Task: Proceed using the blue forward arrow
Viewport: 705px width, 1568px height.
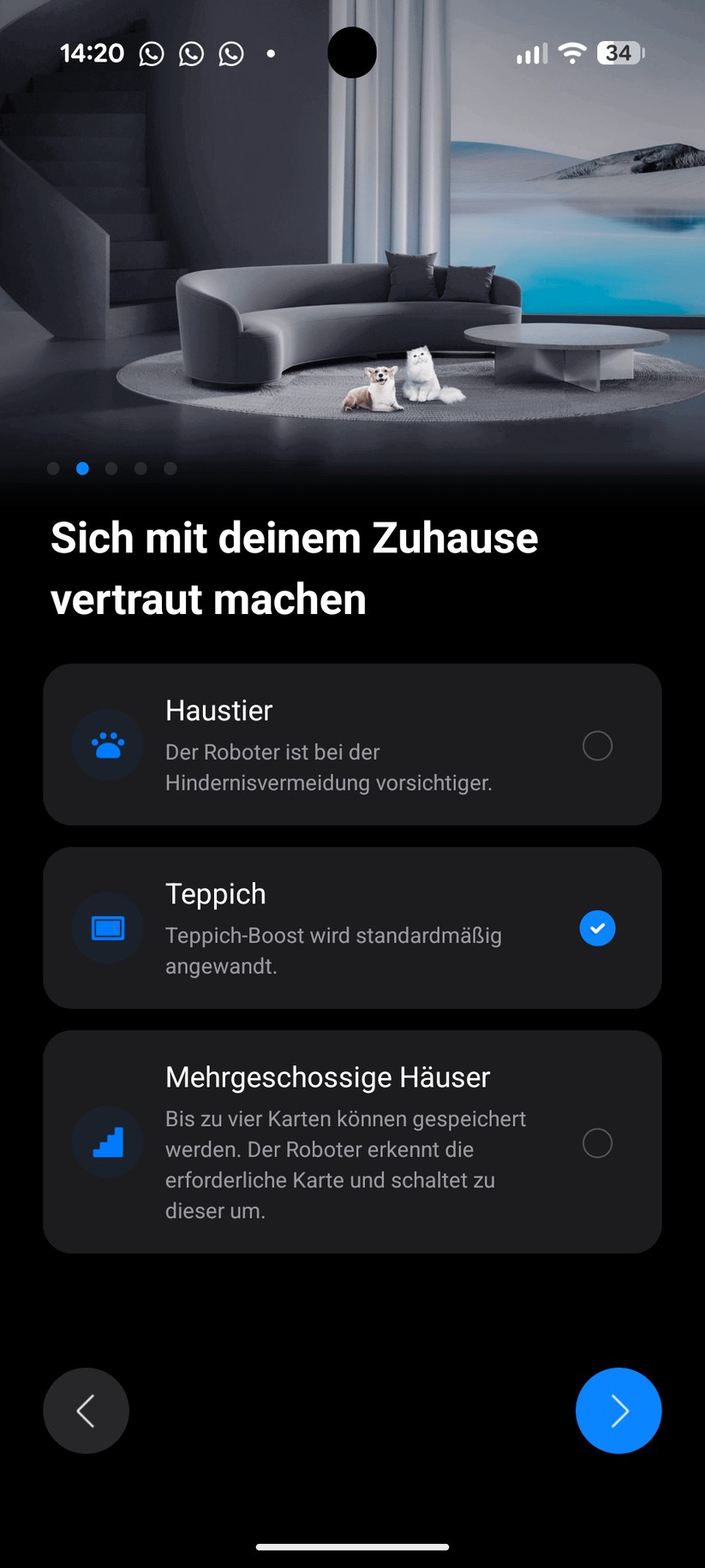Action: (618, 1410)
